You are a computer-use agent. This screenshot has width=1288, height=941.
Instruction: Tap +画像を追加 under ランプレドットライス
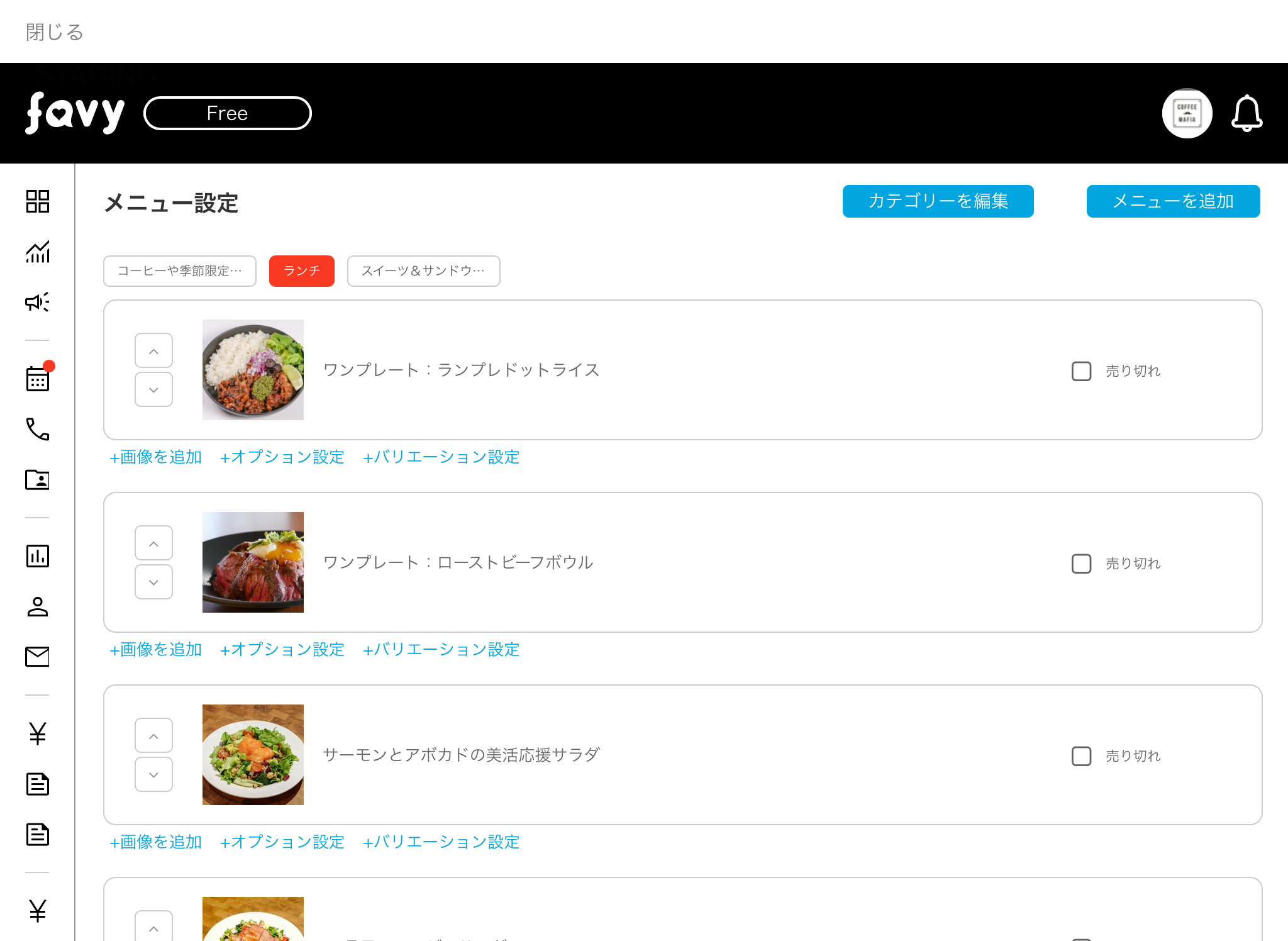coord(155,457)
